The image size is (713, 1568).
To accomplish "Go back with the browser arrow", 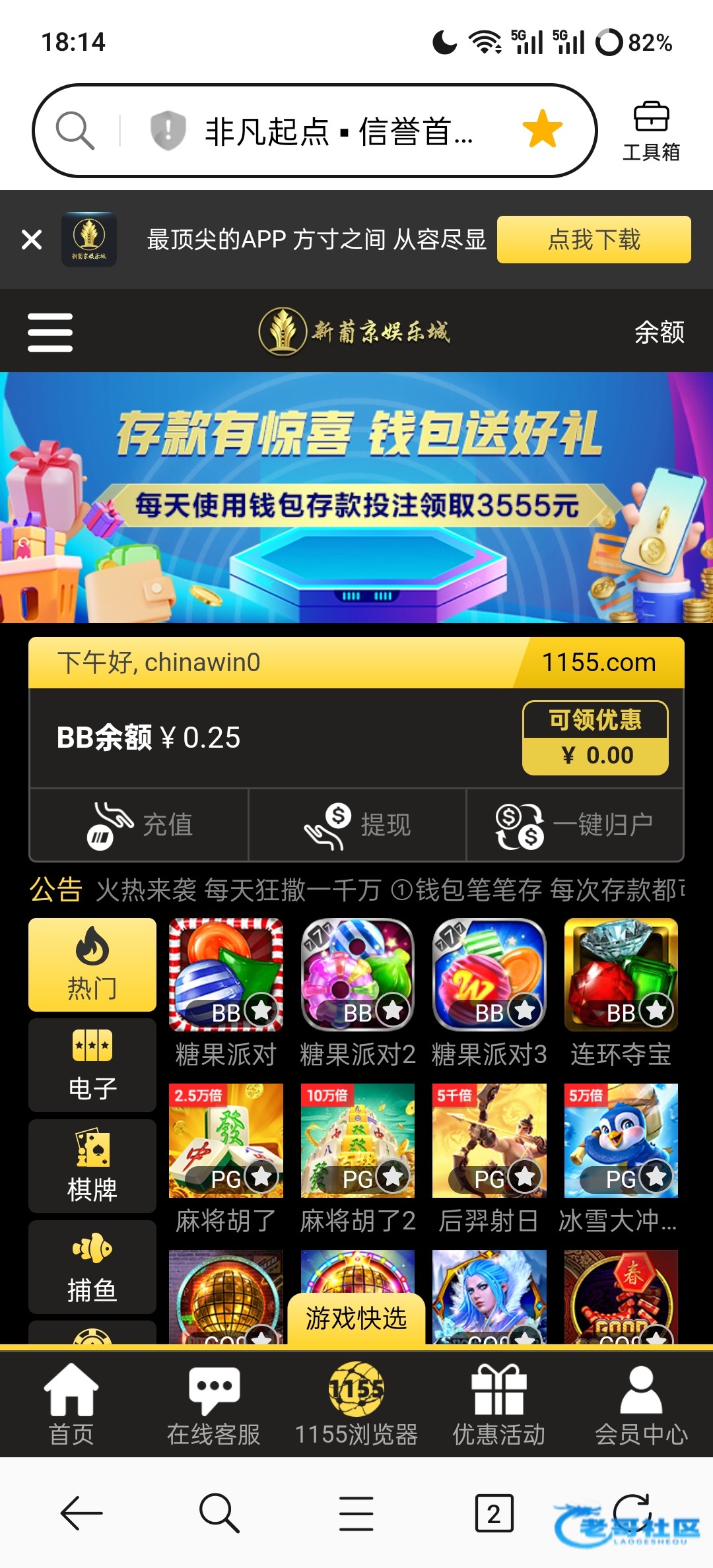I will pyautogui.click(x=81, y=1513).
